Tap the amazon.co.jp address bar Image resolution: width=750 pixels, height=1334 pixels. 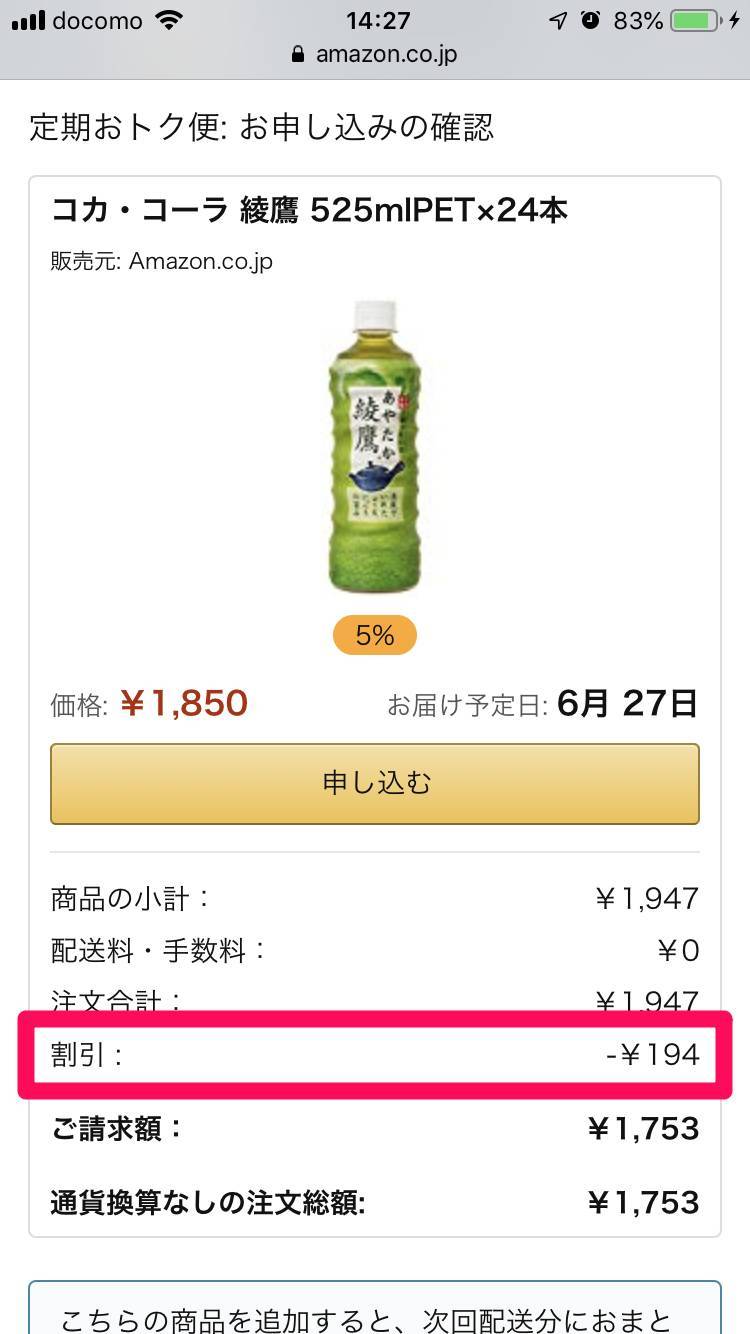pyautogui.click(x=375, y=54)
